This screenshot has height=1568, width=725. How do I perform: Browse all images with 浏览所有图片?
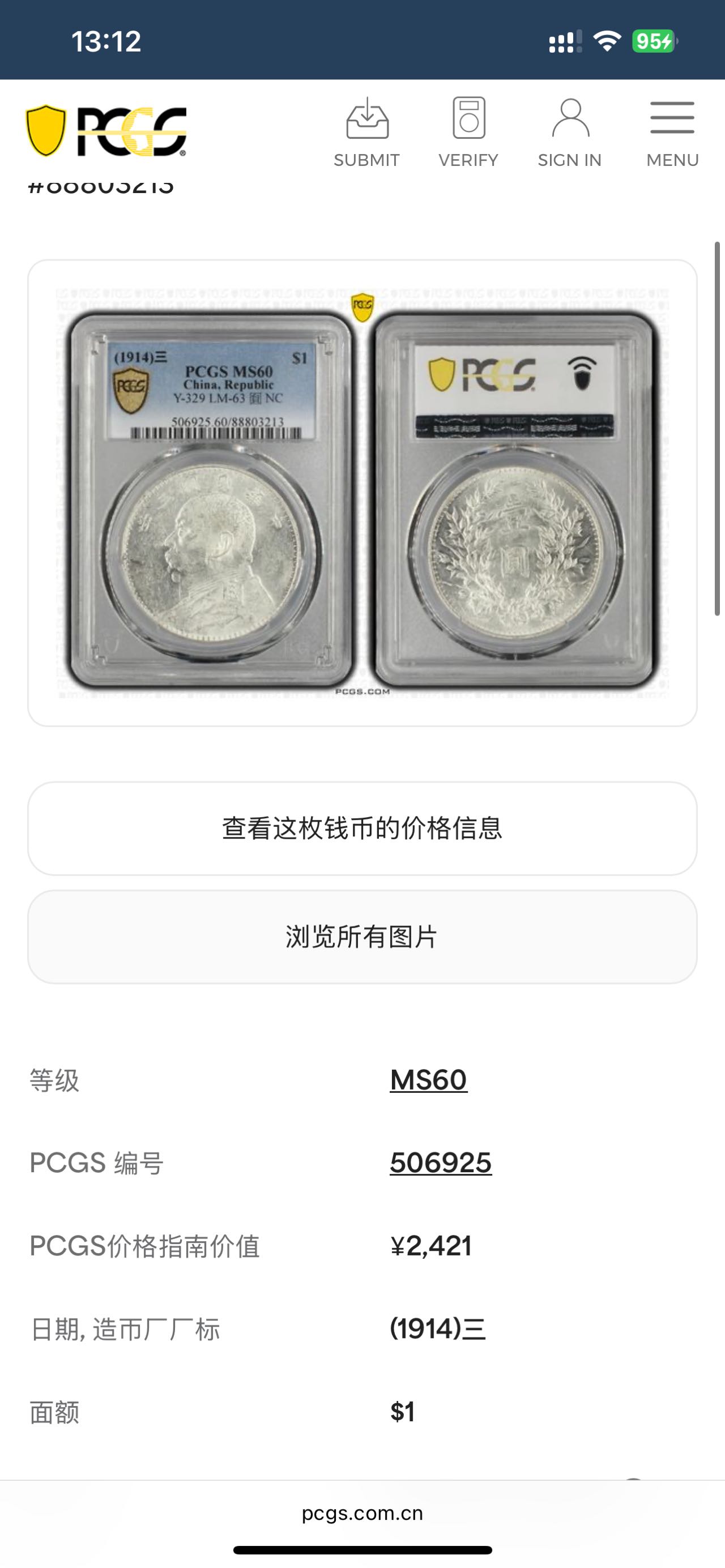coord(362,937)
